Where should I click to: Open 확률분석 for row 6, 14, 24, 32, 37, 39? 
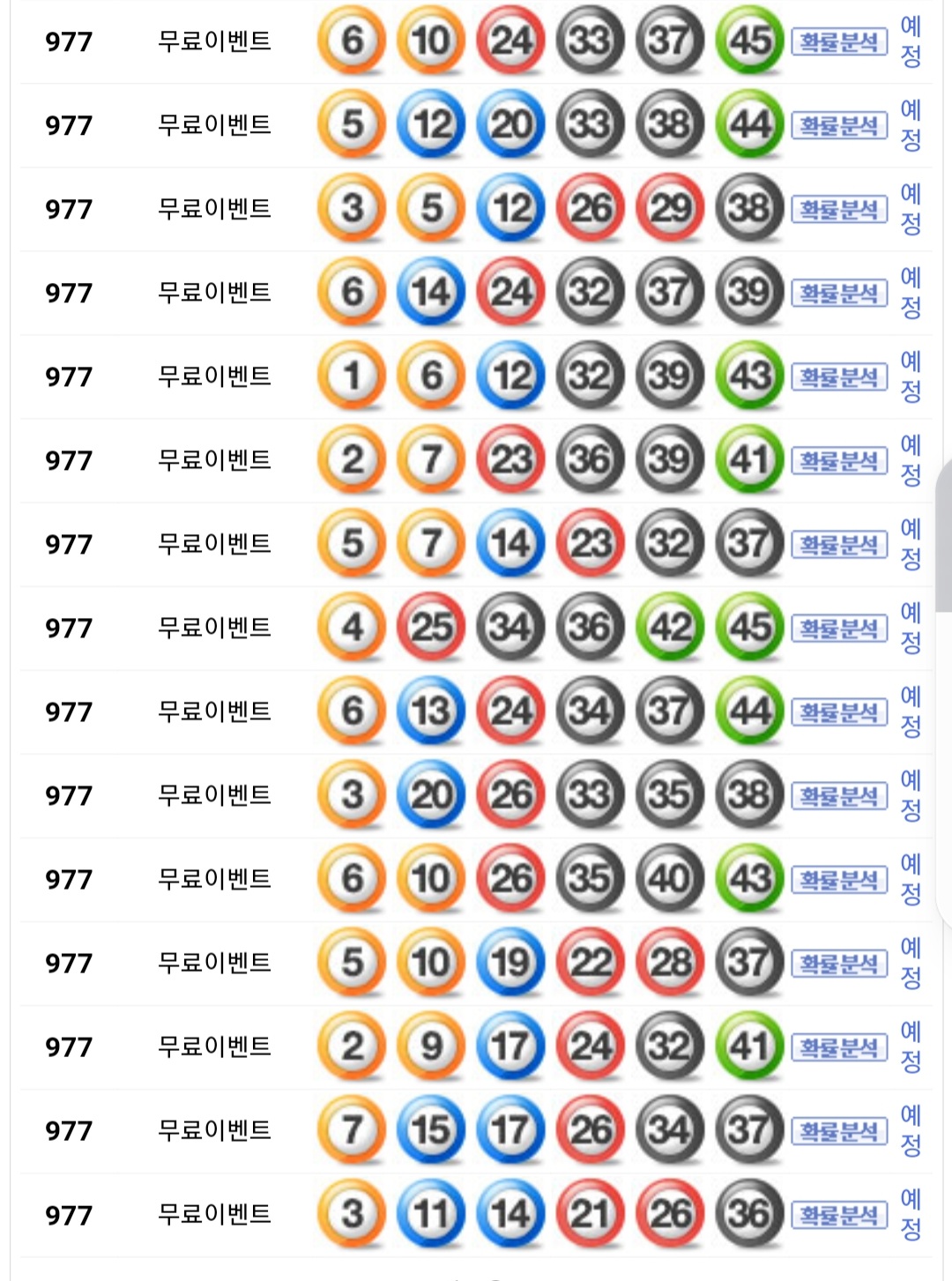838,293
